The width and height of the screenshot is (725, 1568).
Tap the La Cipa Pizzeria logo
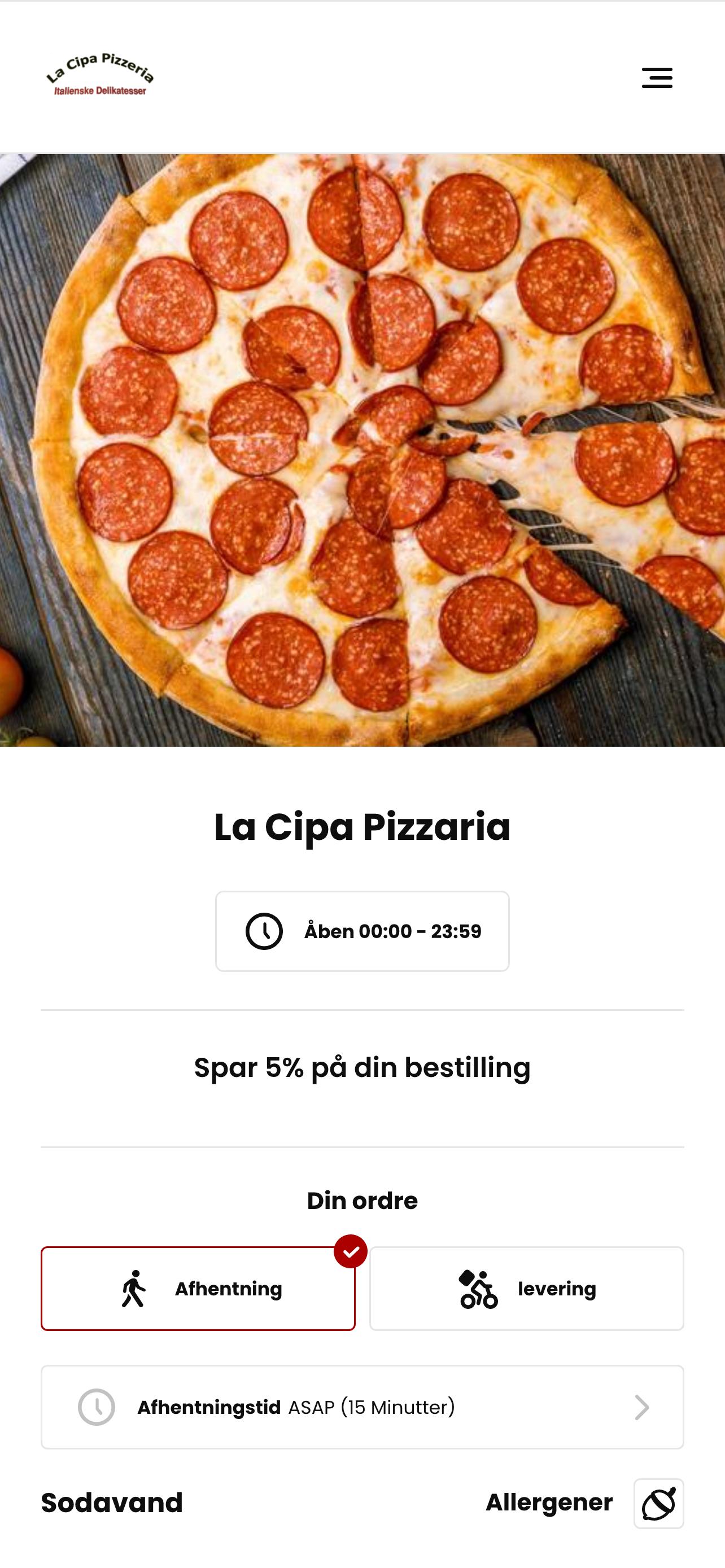[100, 75]
